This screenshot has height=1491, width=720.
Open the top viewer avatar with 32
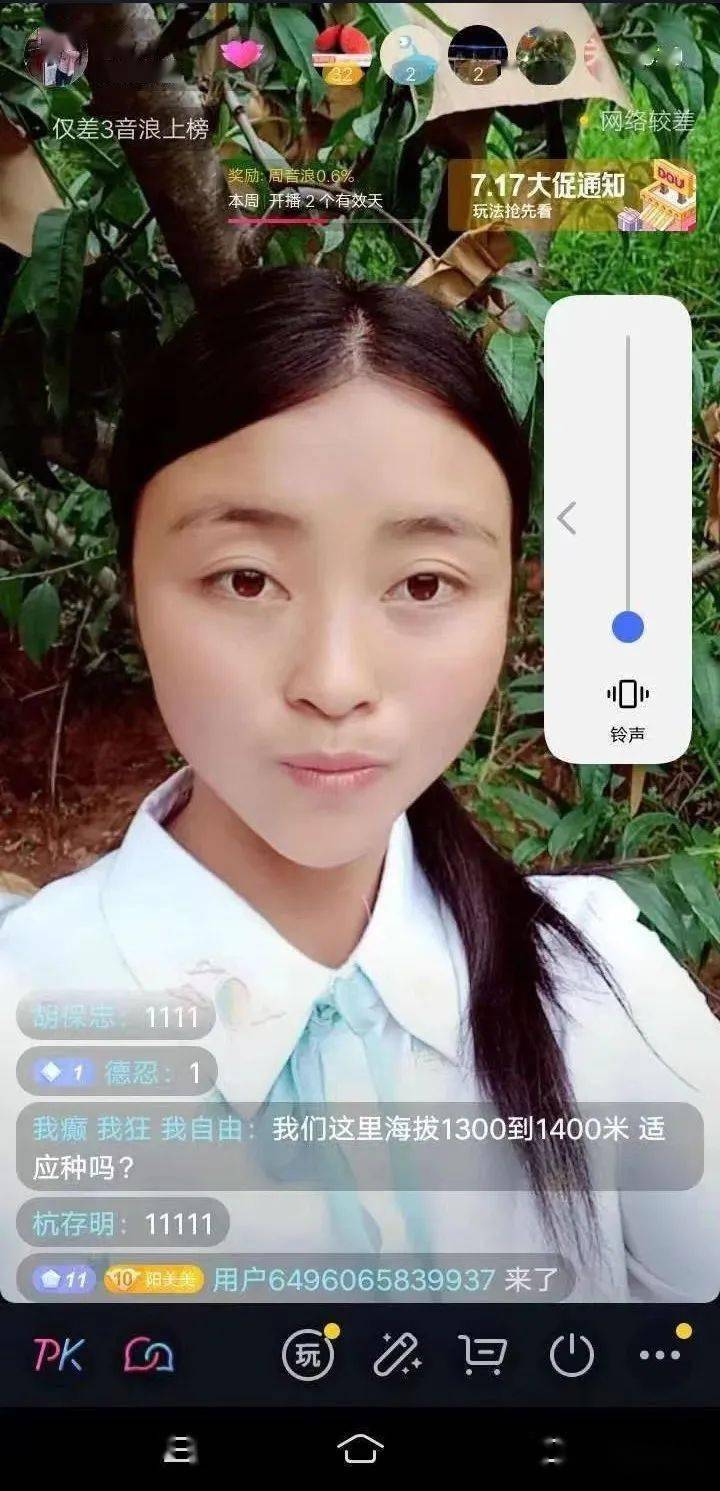[342, 54]
